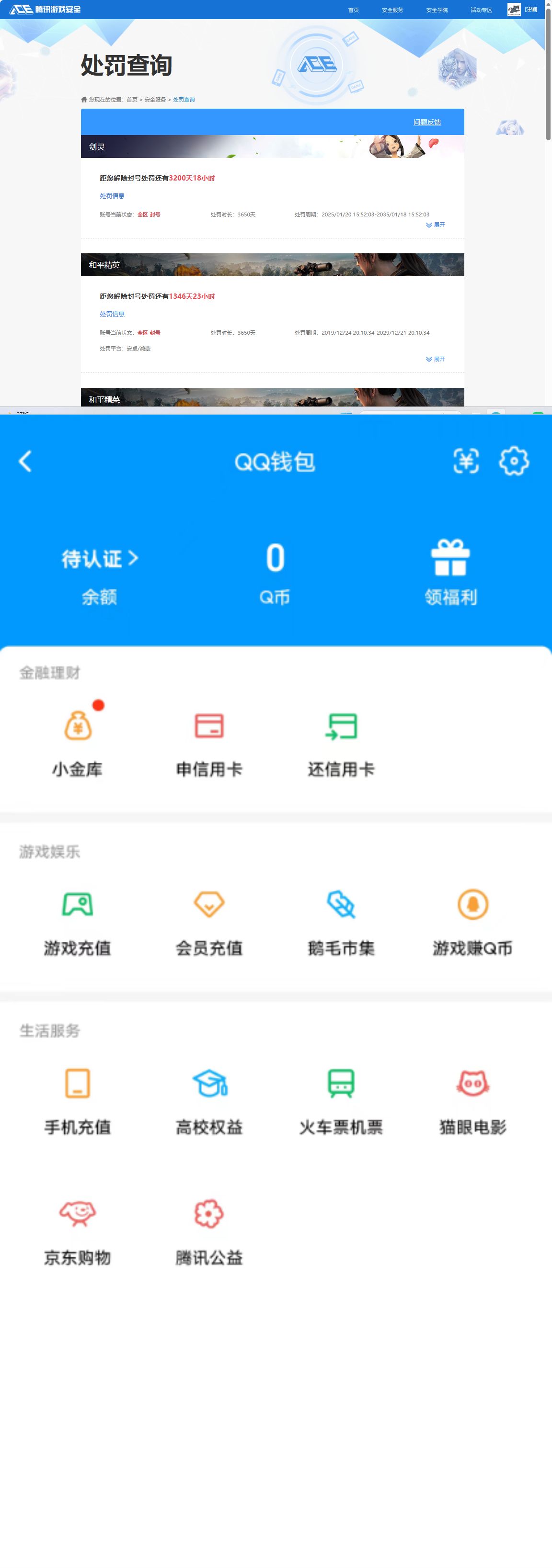Go to 首页 in site navigation
This screenshot has height=1568, width=552.
tap(353, 10)
